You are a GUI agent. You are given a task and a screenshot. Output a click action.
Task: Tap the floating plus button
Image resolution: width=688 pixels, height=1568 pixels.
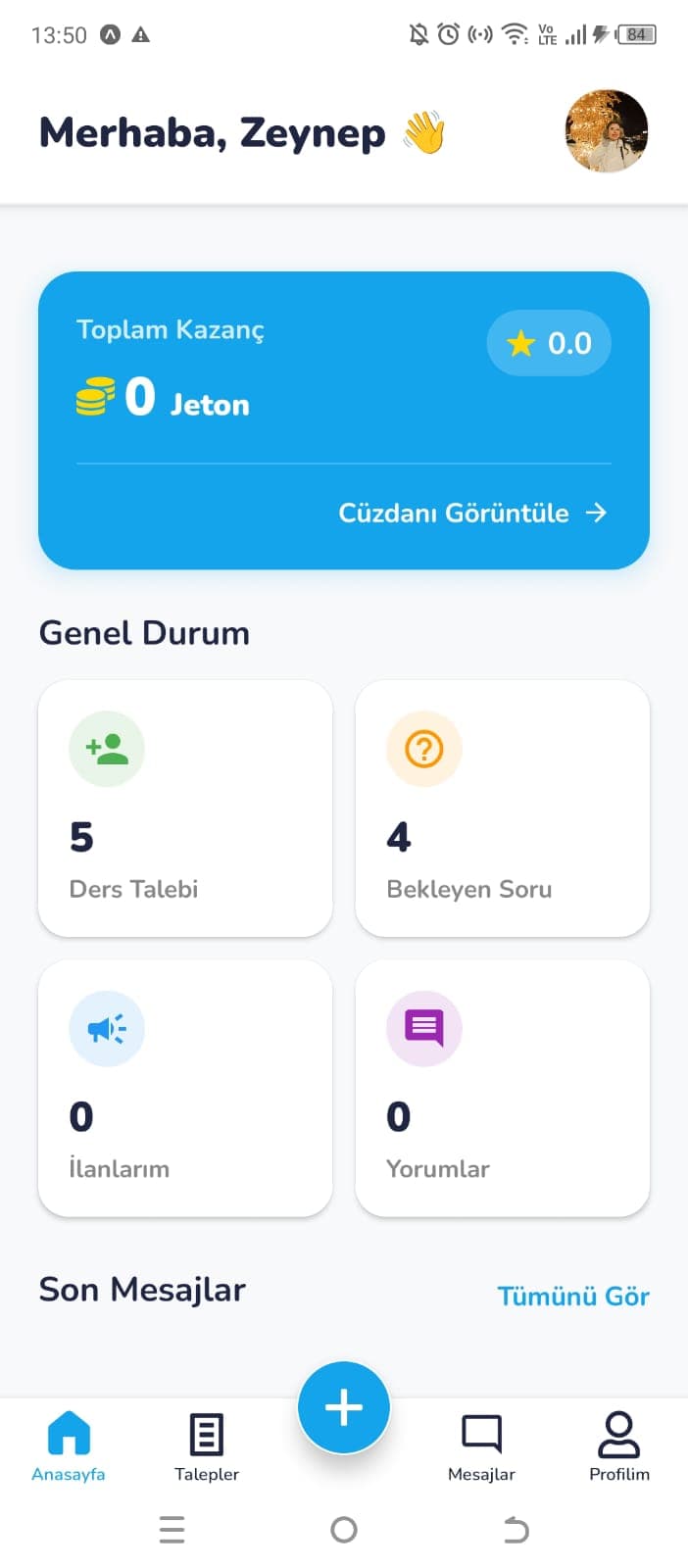(x=344, y=1407)
